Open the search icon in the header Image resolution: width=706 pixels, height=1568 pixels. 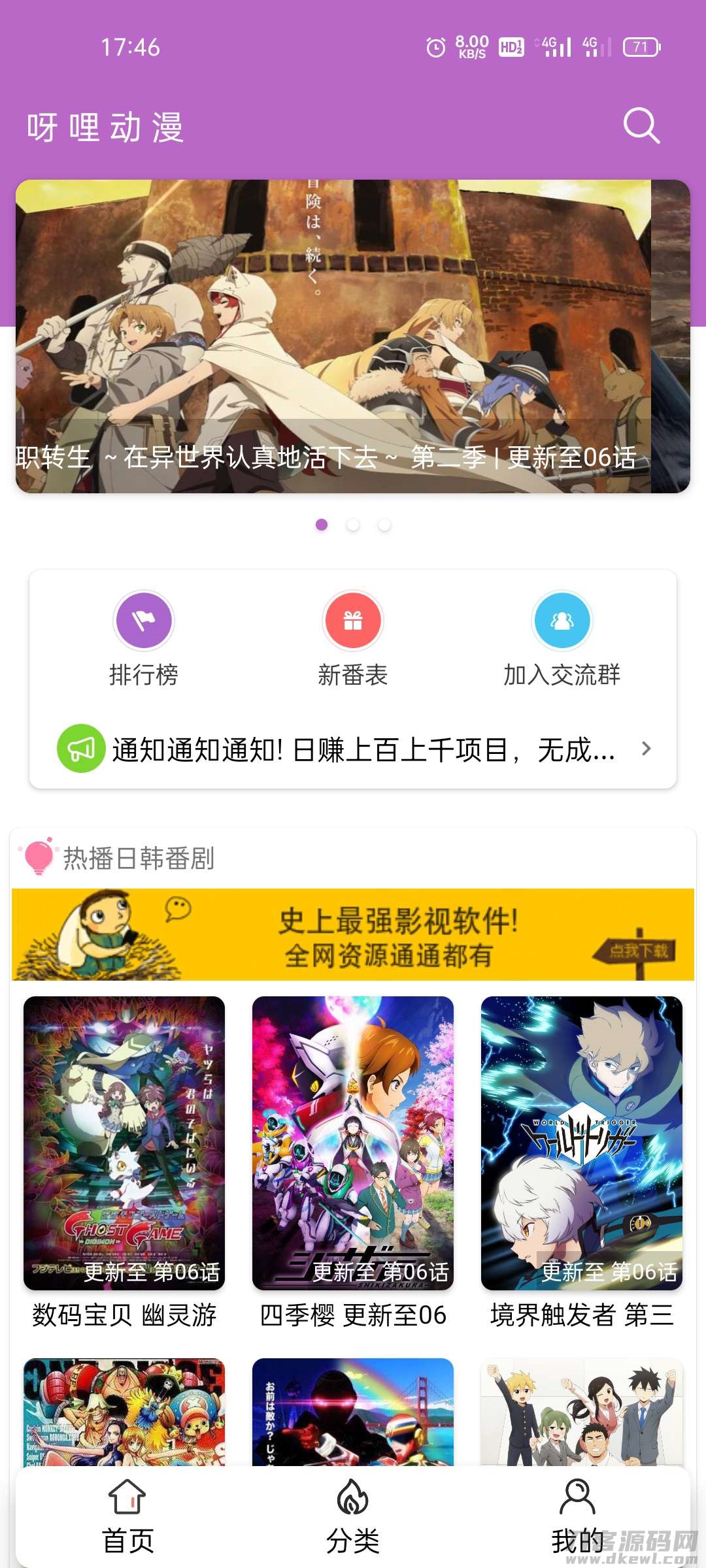coord(641,125)
